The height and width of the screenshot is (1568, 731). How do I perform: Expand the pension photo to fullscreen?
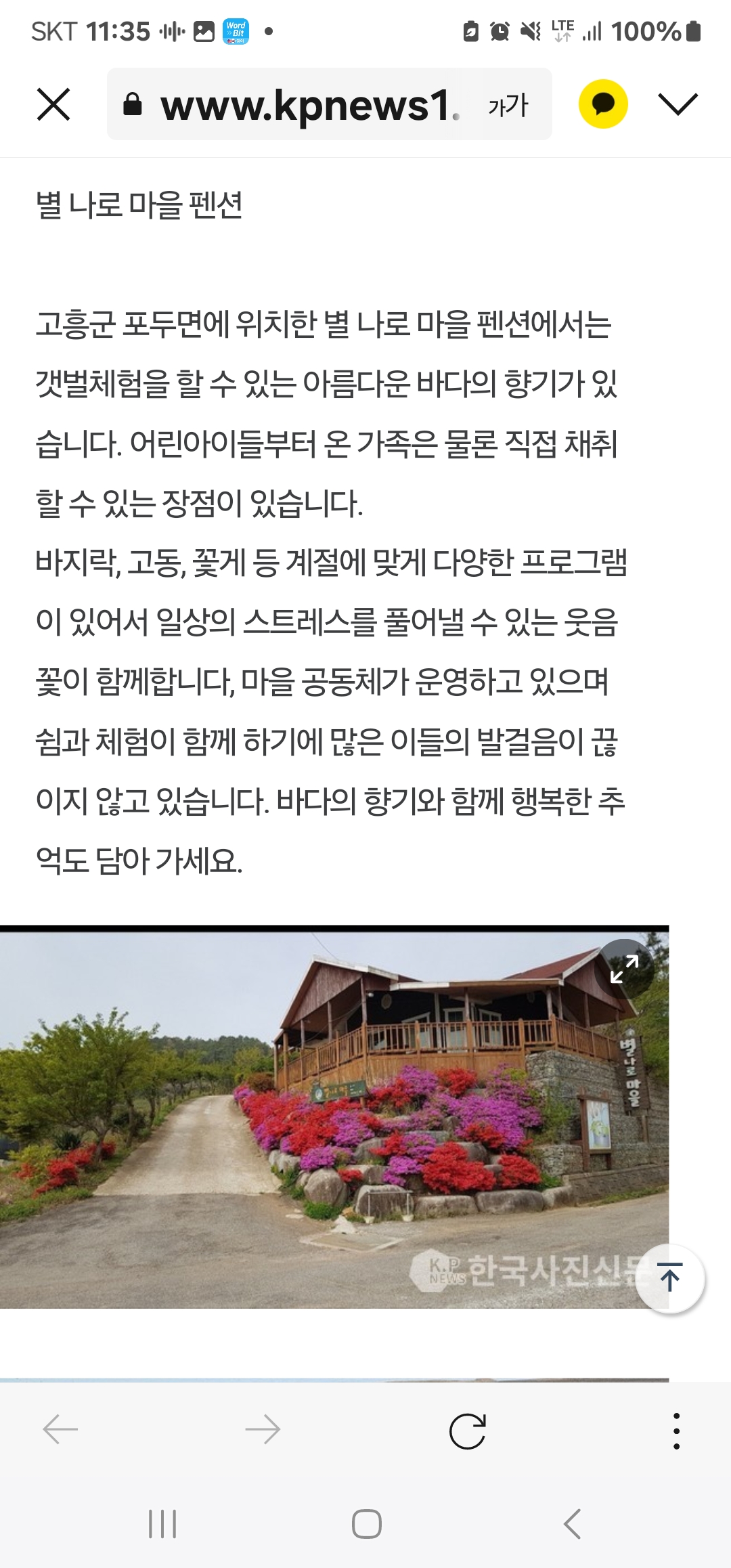tap(625, 968)
